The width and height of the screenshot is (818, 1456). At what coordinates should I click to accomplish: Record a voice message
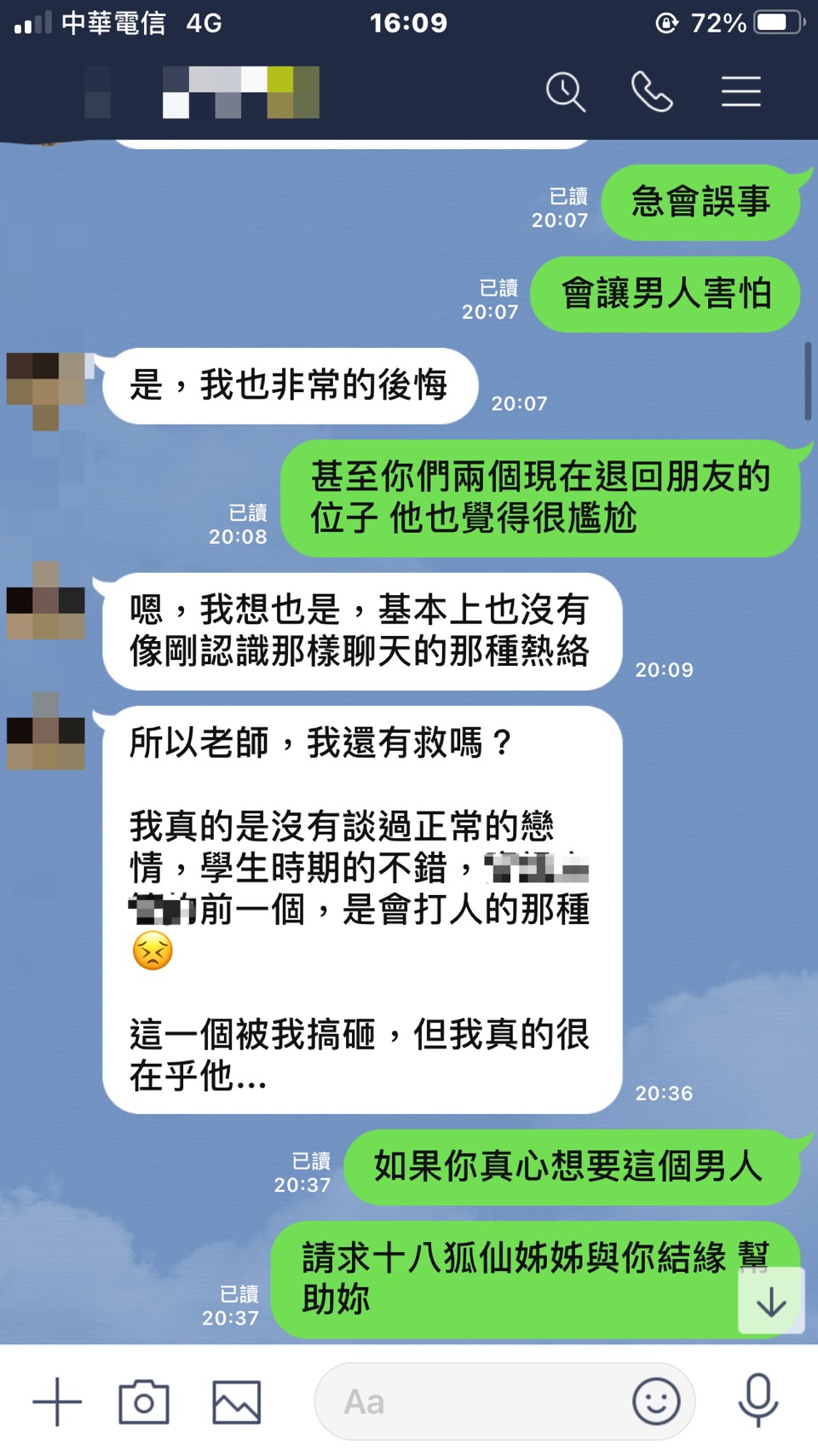tap(758, 1400)
